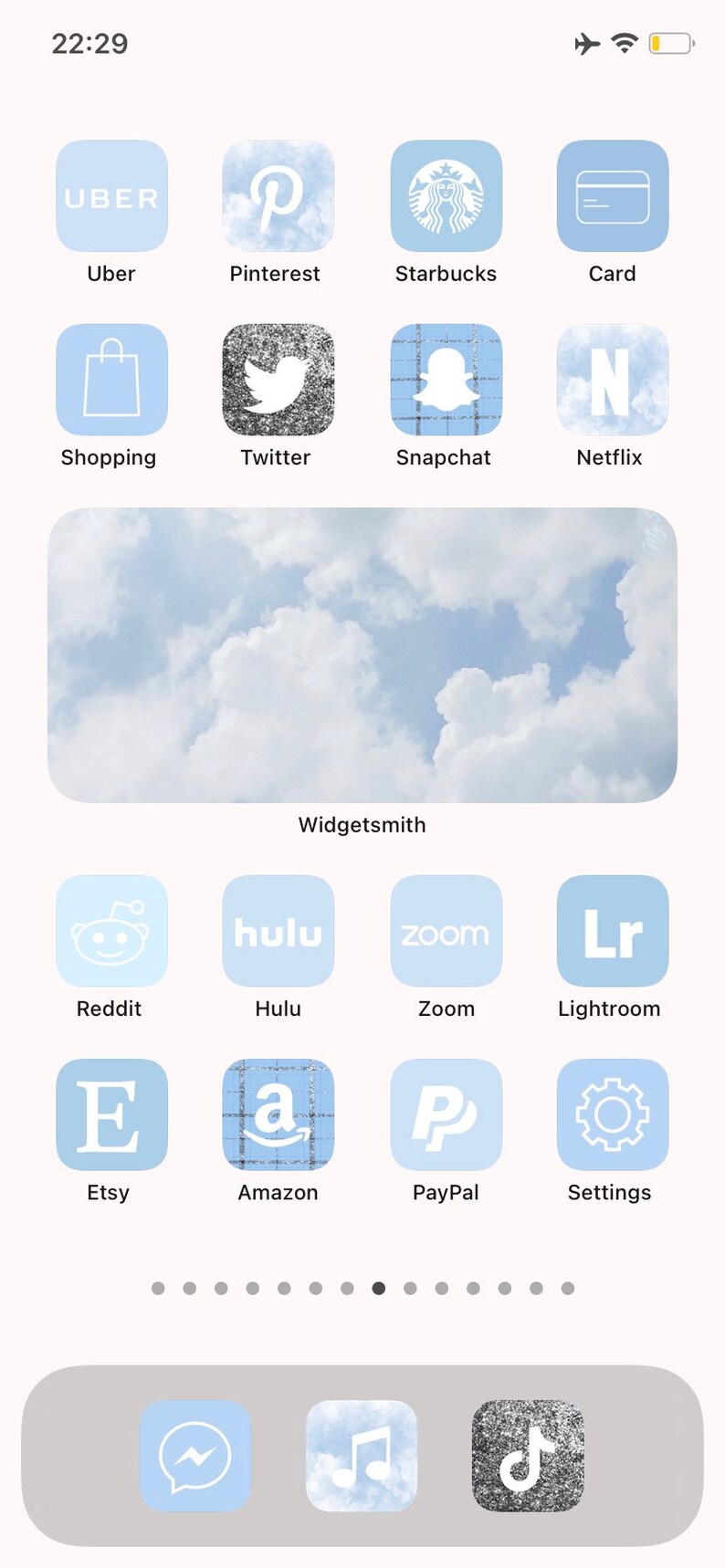
Task: Launch Twitter
Action: (278, 380)
